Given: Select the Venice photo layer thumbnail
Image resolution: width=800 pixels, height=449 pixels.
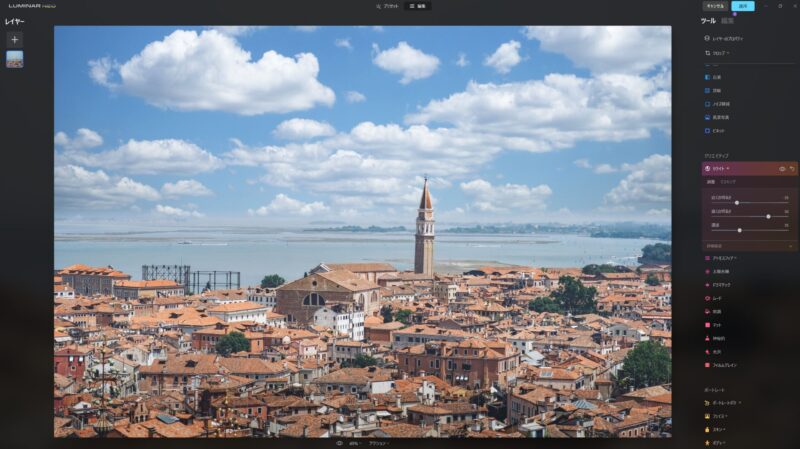Looking at the screenshot, I should pyautogui.click(x=14, y=59).
